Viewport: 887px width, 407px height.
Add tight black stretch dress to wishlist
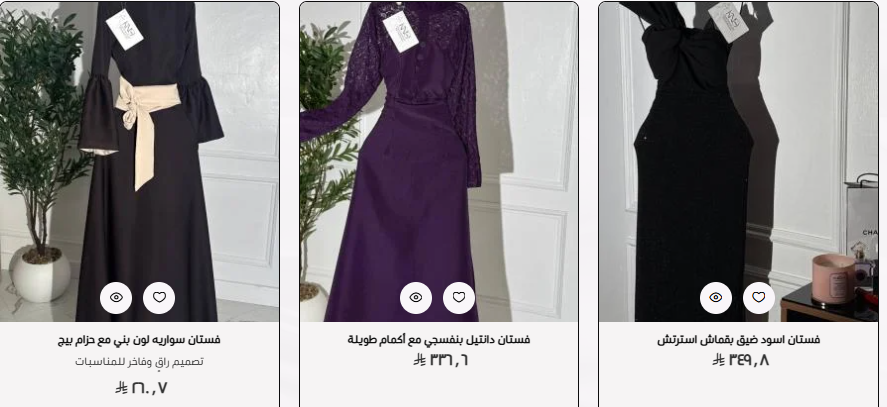[759, 297]
